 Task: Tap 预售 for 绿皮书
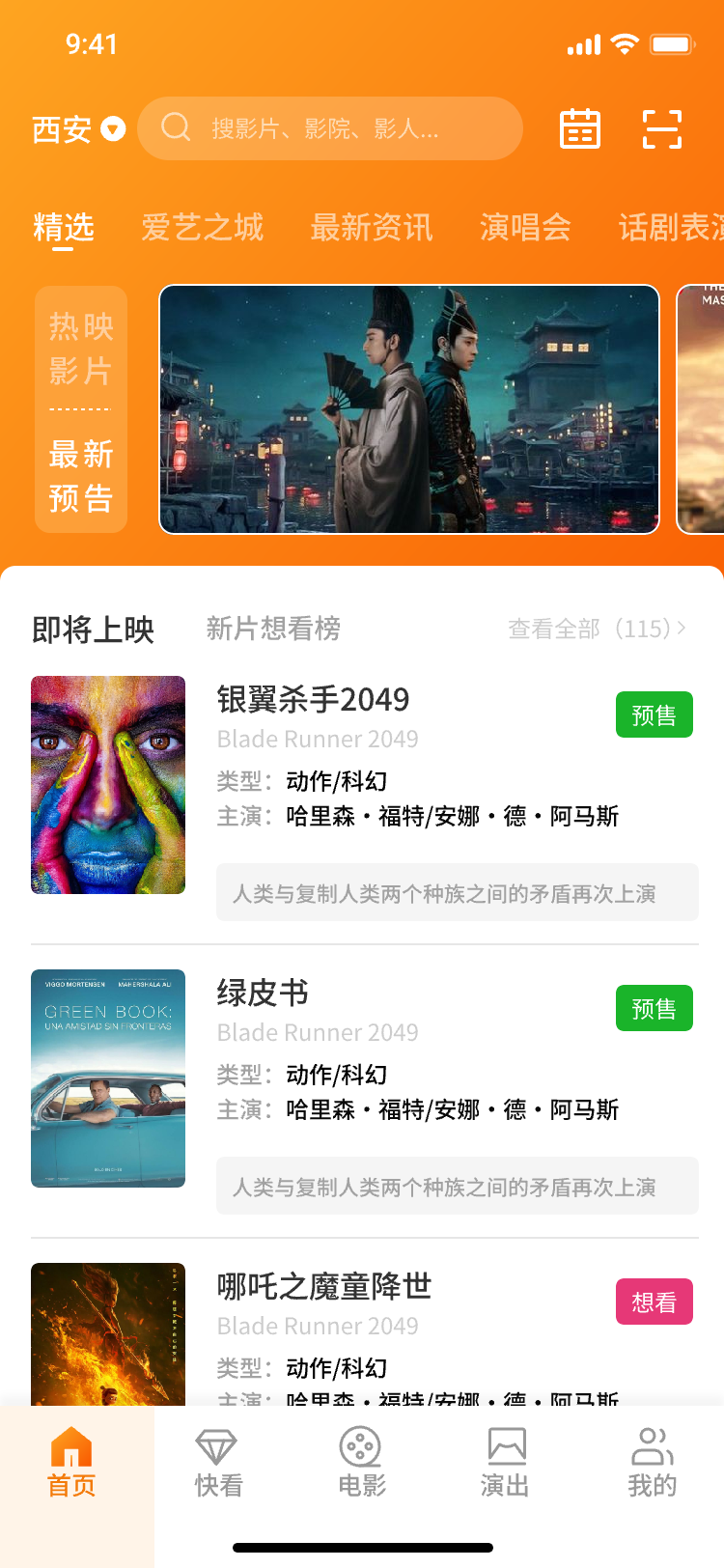tap(654, 1008)
